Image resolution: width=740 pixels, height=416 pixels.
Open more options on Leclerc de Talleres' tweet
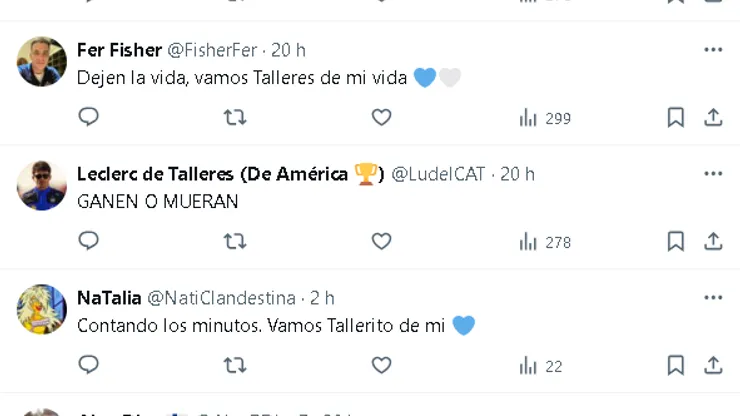[x=713, y=174]
